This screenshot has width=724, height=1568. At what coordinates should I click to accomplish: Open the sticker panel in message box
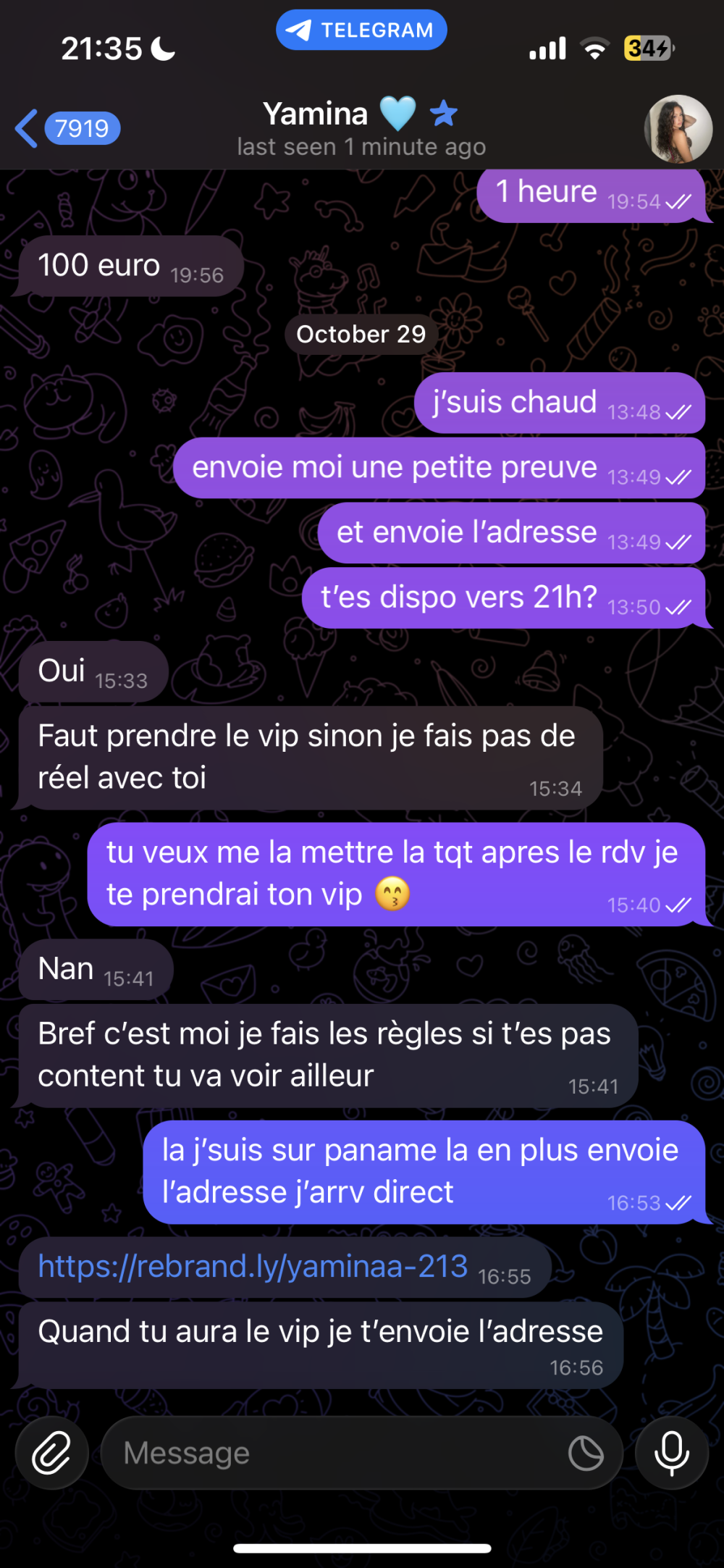coord(586,1453)
